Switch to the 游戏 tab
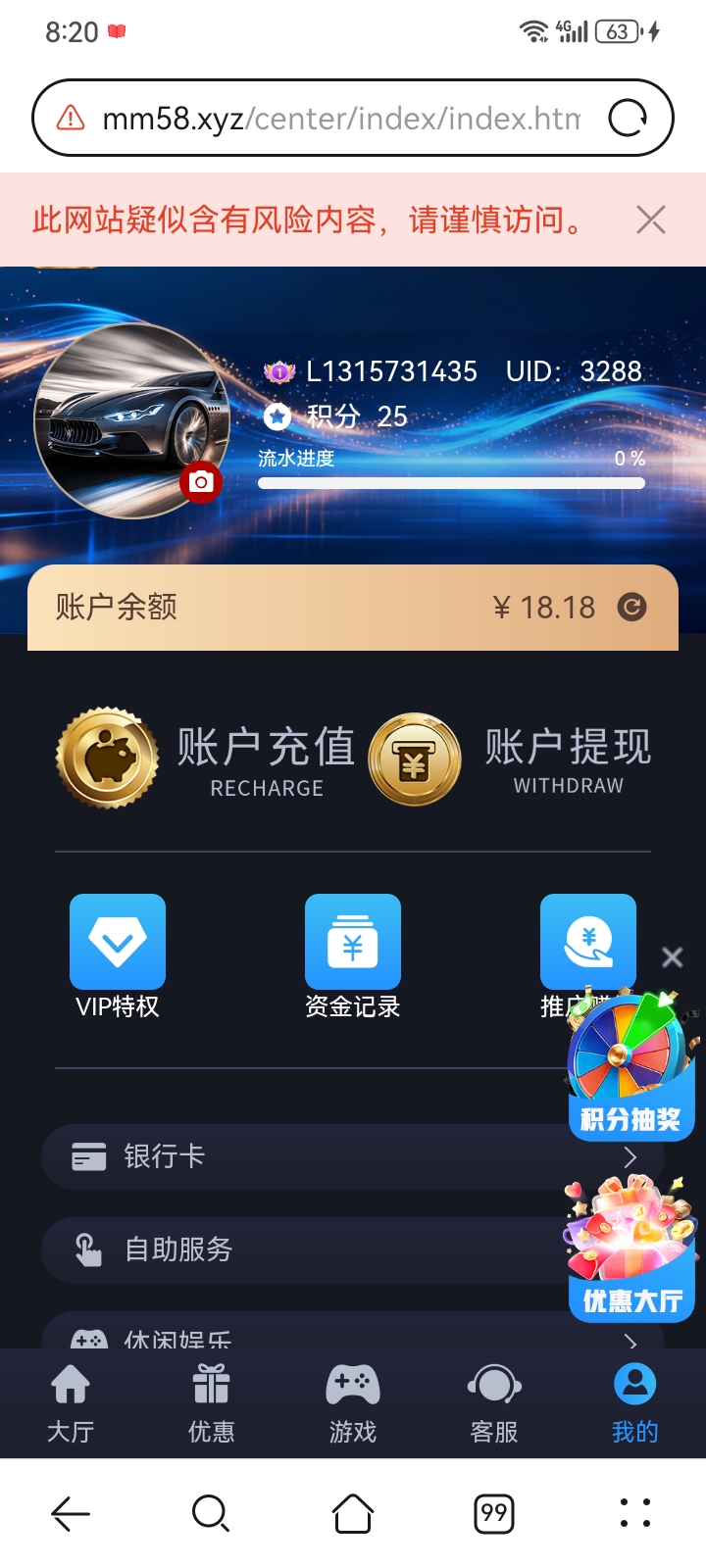Screen dimensions: 706x1568 [353, 1403]
